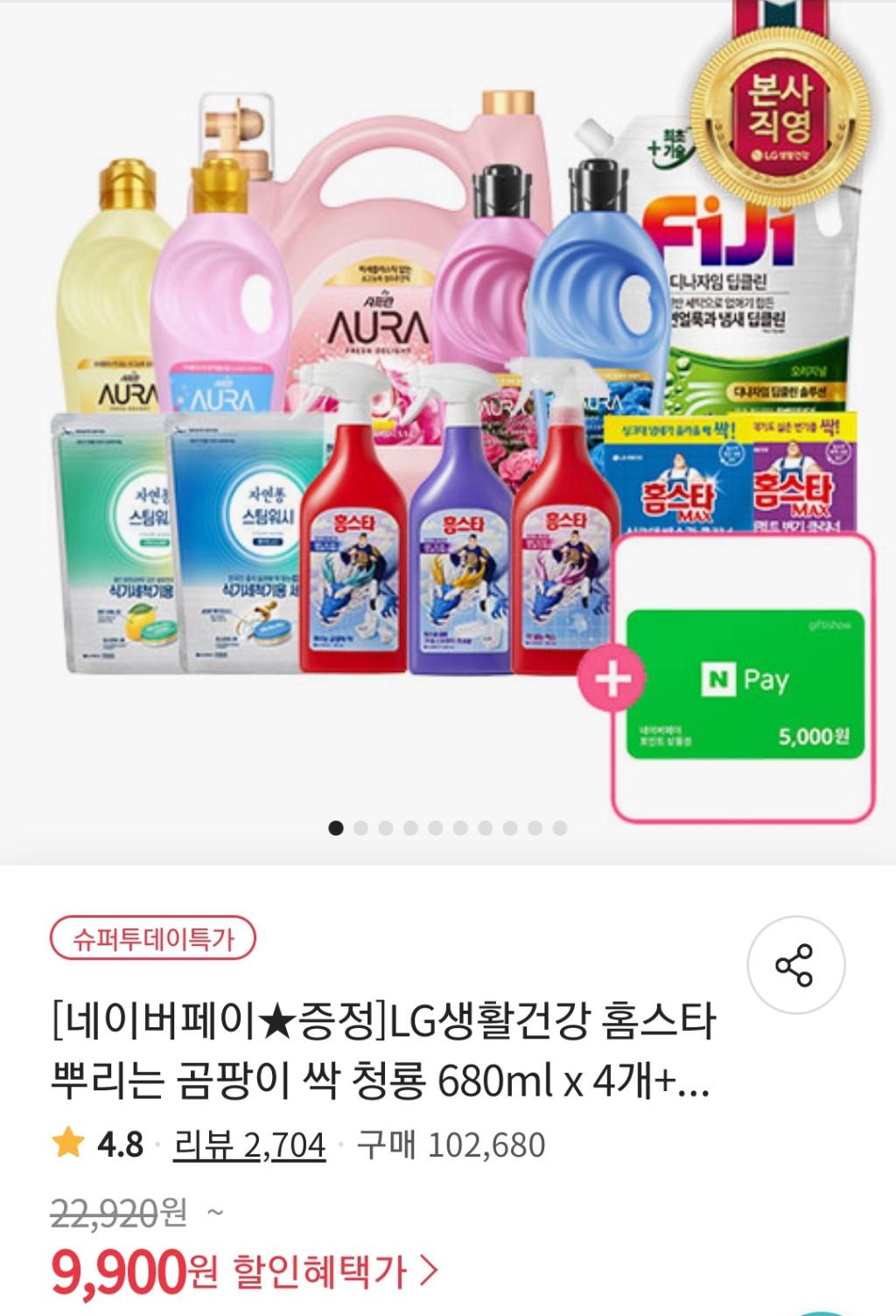View 할인혜택가 discount details
Viewport: 896px width, 1316px height.
coord(335,1272)
